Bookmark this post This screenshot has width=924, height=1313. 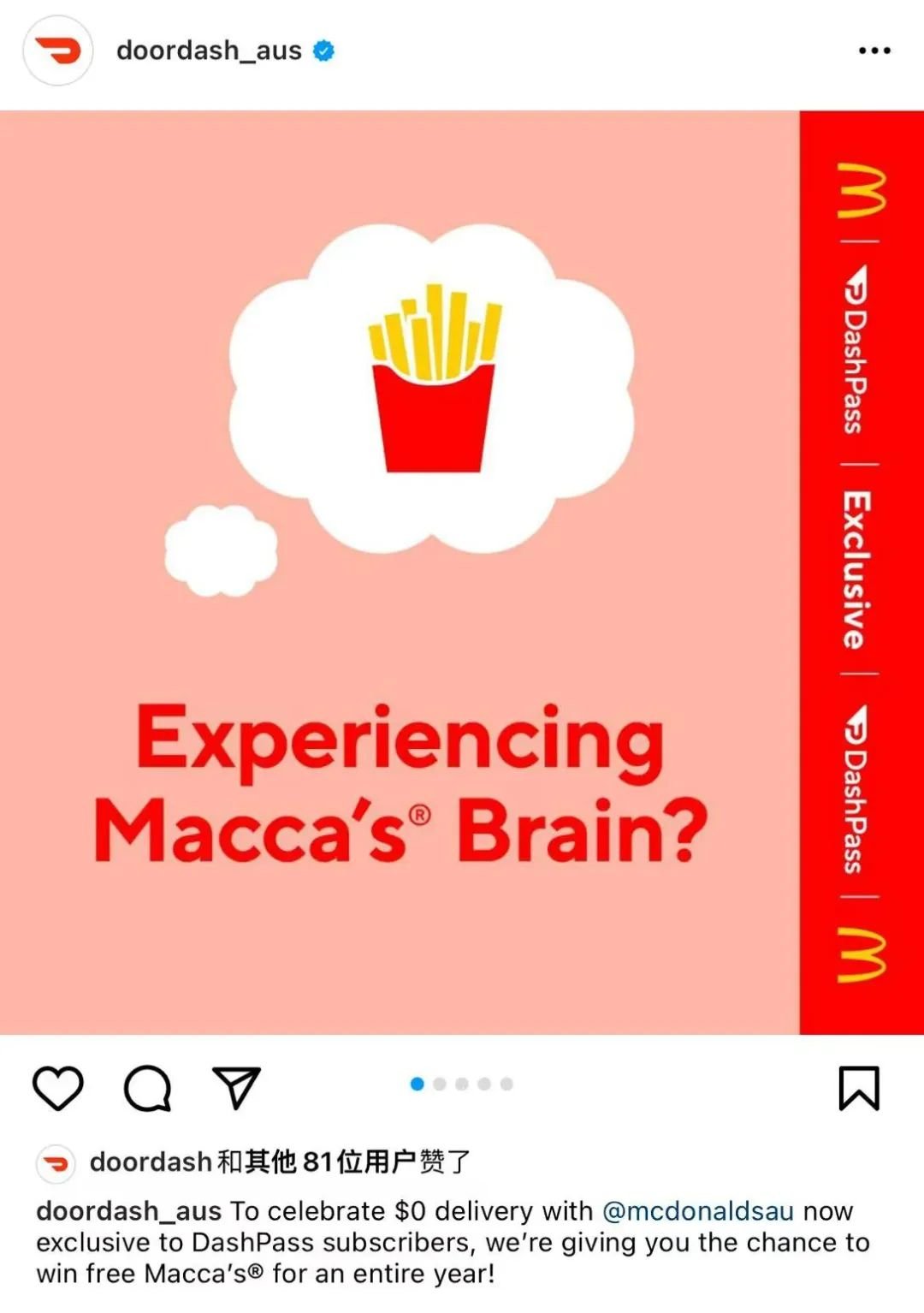858,1088
